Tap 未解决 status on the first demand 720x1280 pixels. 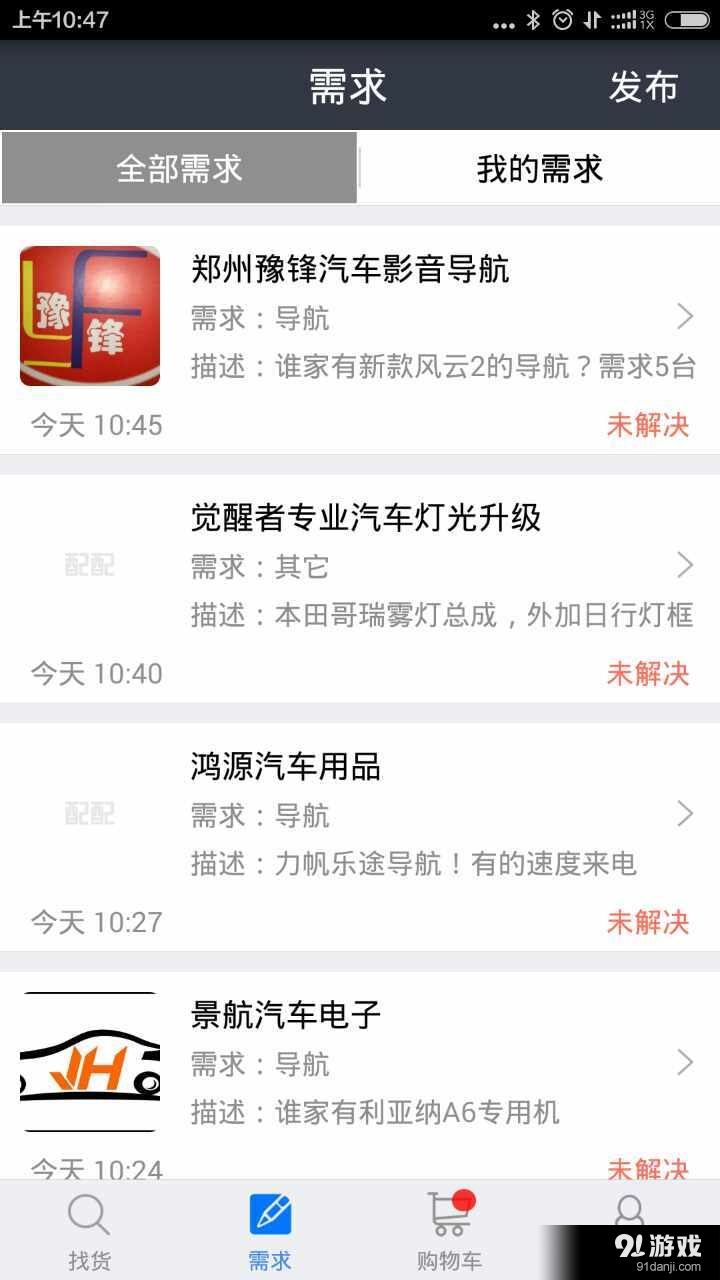(650, 425)
